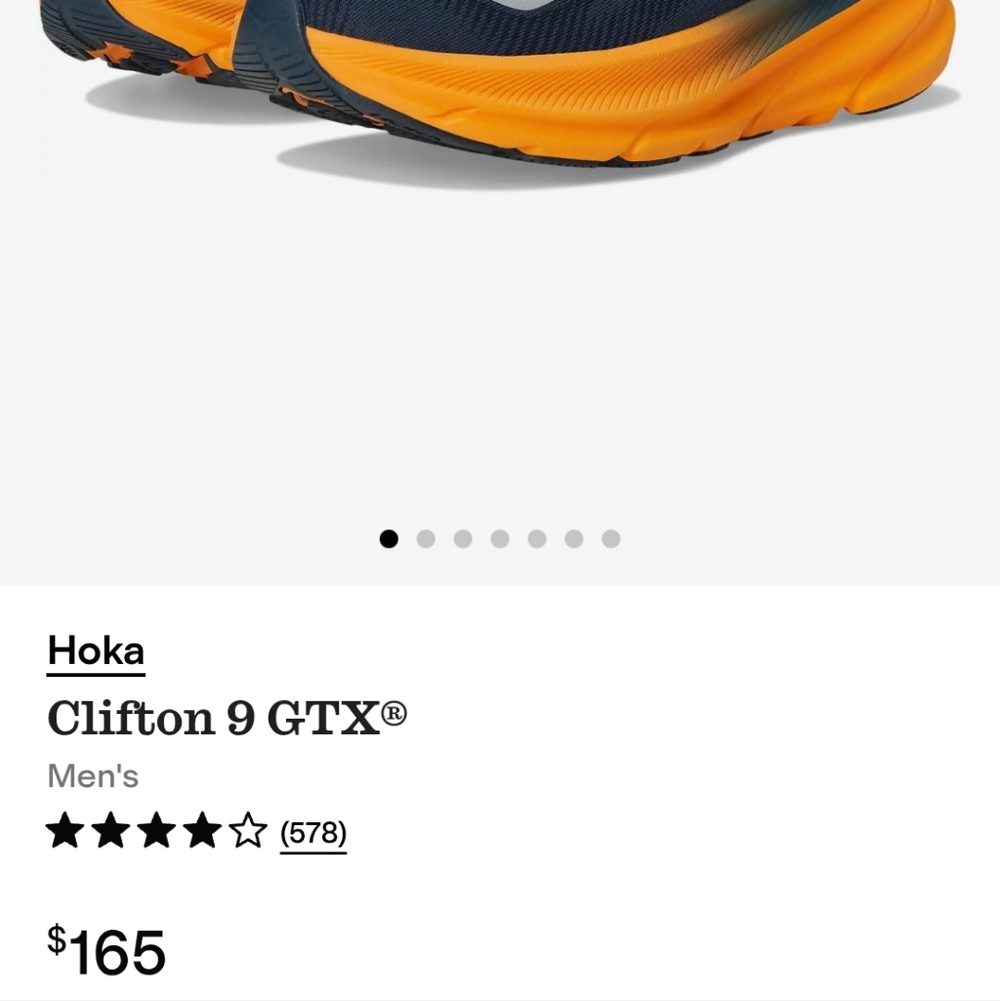Jump to the third image dot
The height and width of the screenshot is (1001, 1000).
[463, 538]
